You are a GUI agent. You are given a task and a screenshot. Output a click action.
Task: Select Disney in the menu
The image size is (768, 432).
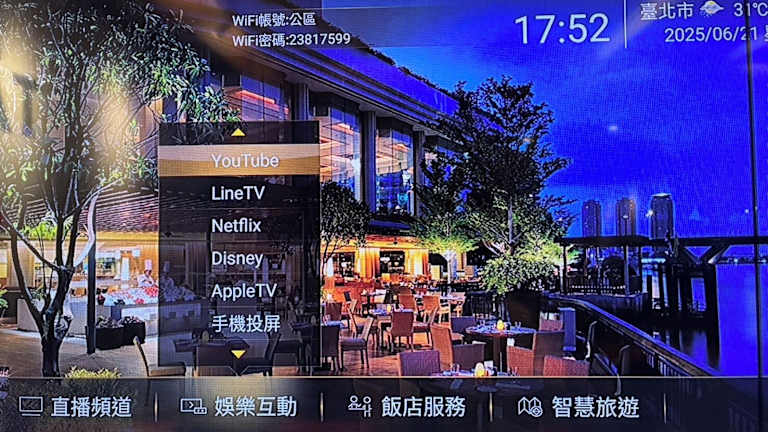click(x=237, y=259)
